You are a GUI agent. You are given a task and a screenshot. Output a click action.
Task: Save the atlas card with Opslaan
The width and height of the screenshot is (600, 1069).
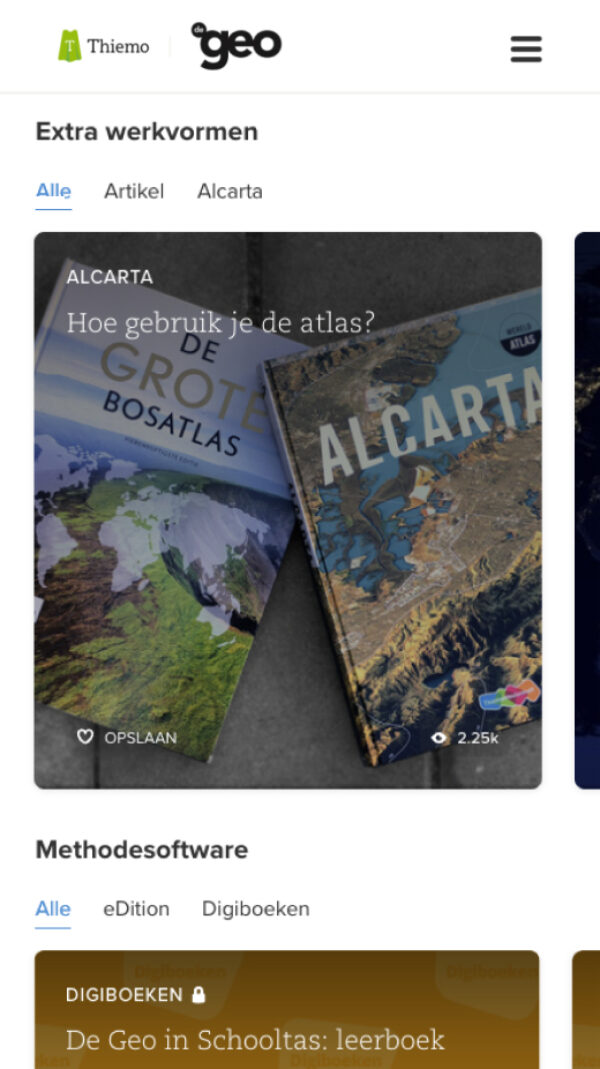[127, 737]
